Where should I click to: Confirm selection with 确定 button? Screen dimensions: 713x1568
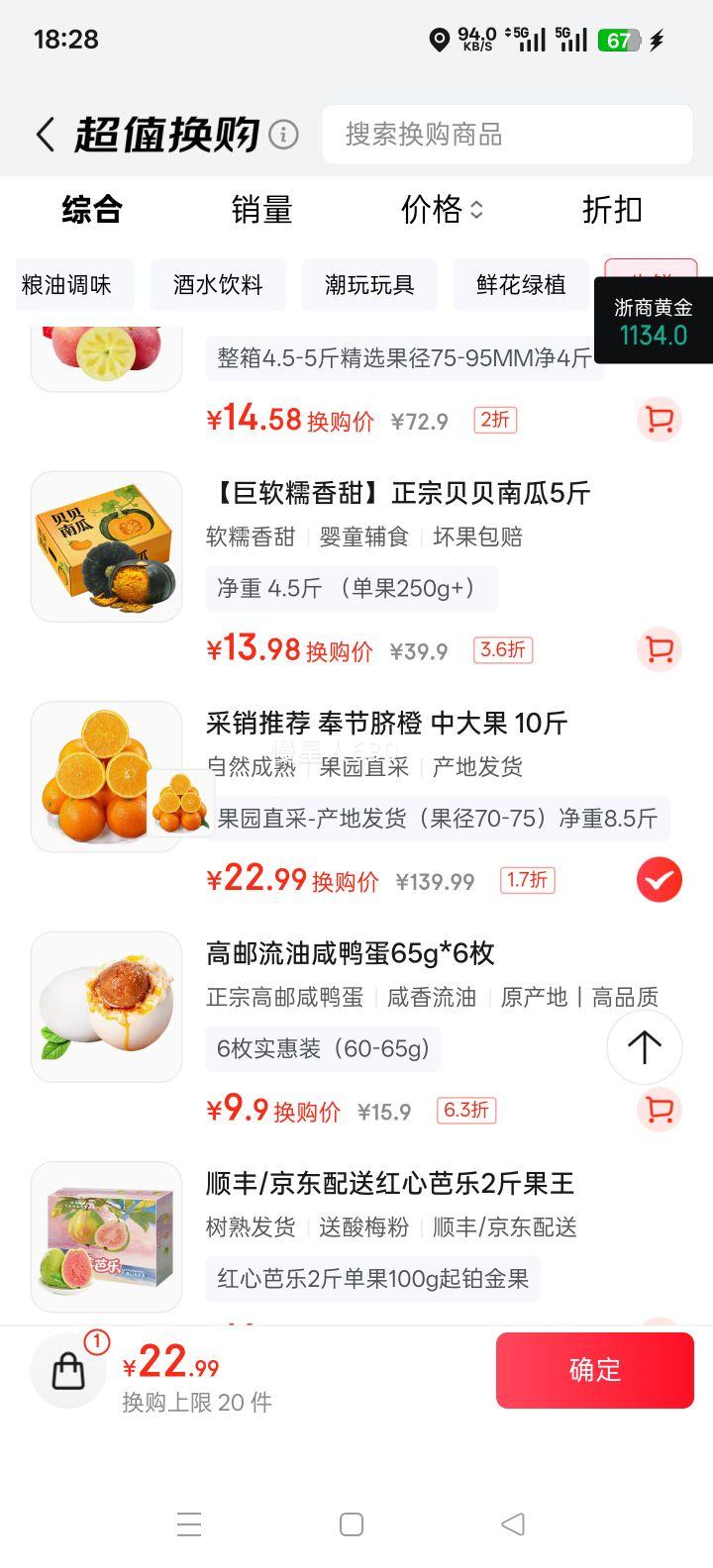pyautogui.click(x=594, y=1370)
